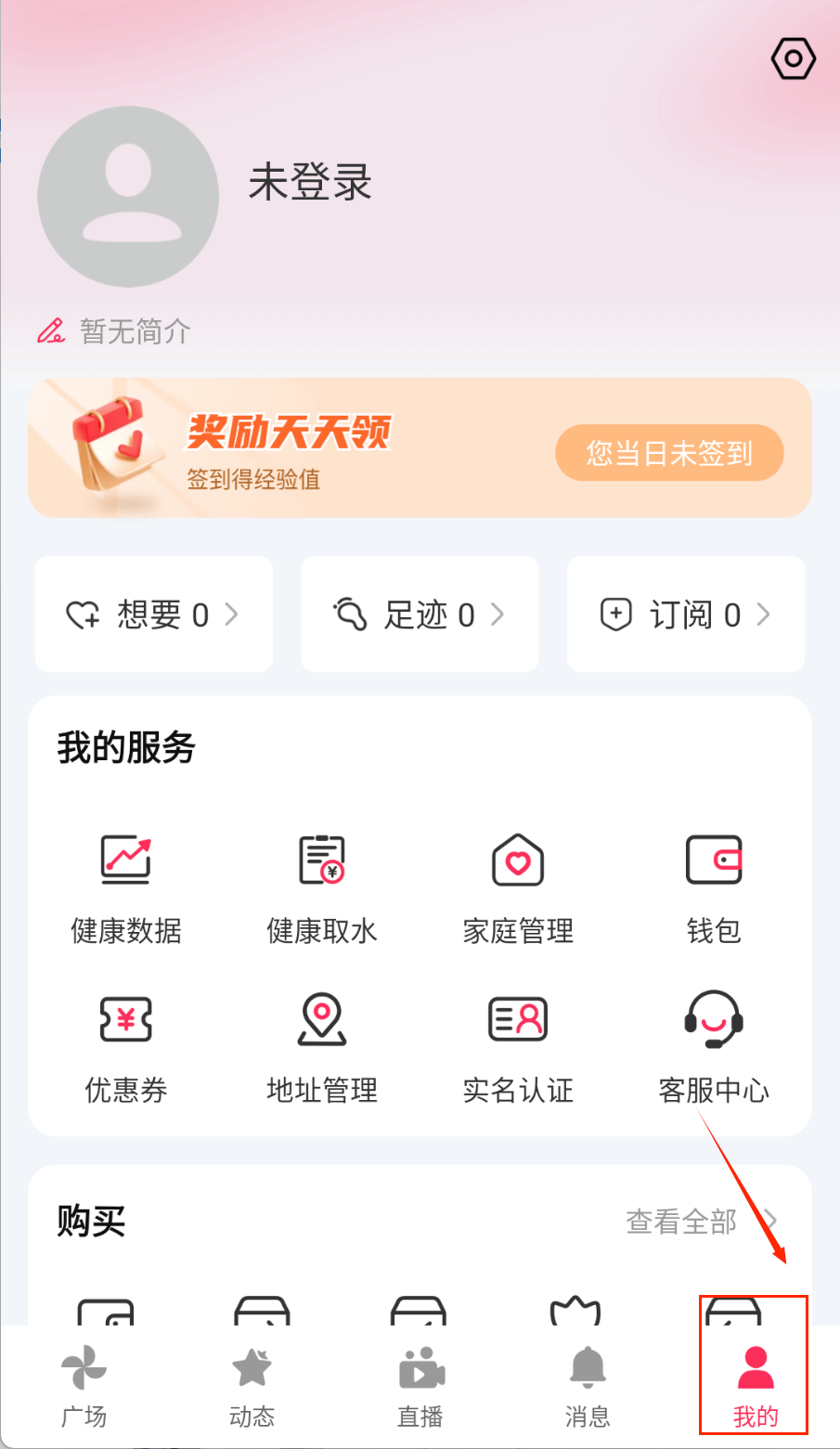Open the 消息 tab

[588, 1387]
